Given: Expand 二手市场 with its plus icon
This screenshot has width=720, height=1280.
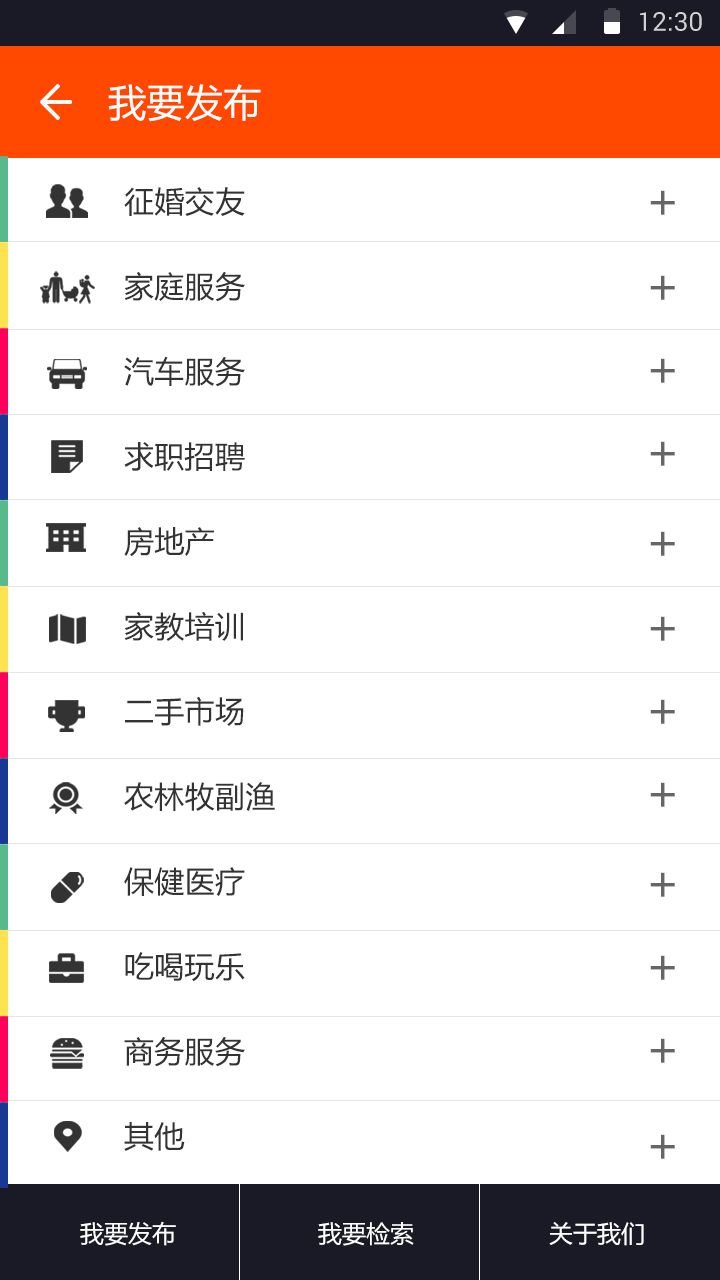Looking at the screenshot, I should (x=662, y=712).
